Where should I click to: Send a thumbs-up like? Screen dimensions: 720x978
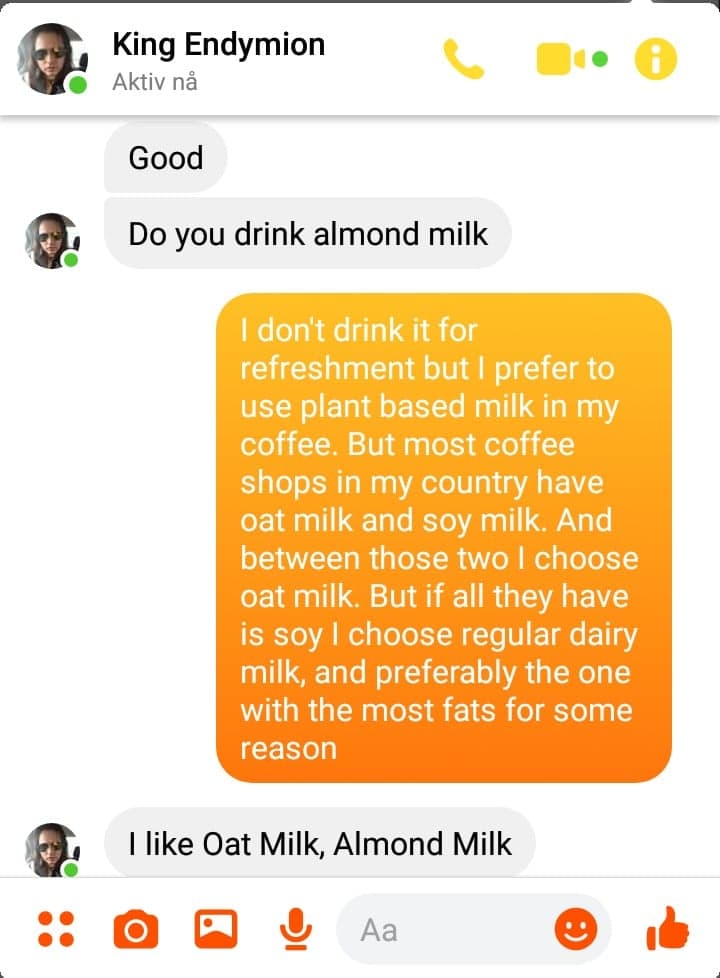pos(668,930)
